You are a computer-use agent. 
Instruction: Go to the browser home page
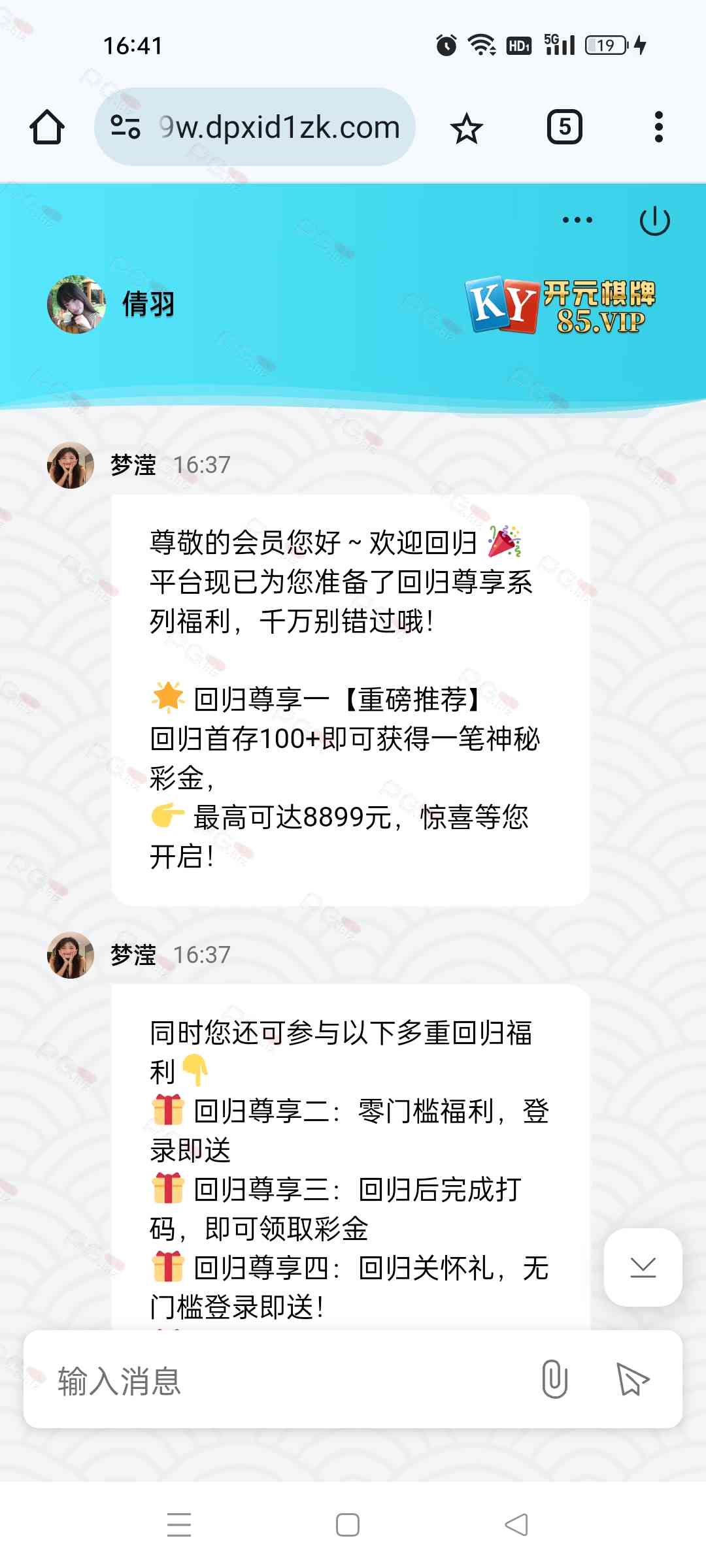click(47, 127)
